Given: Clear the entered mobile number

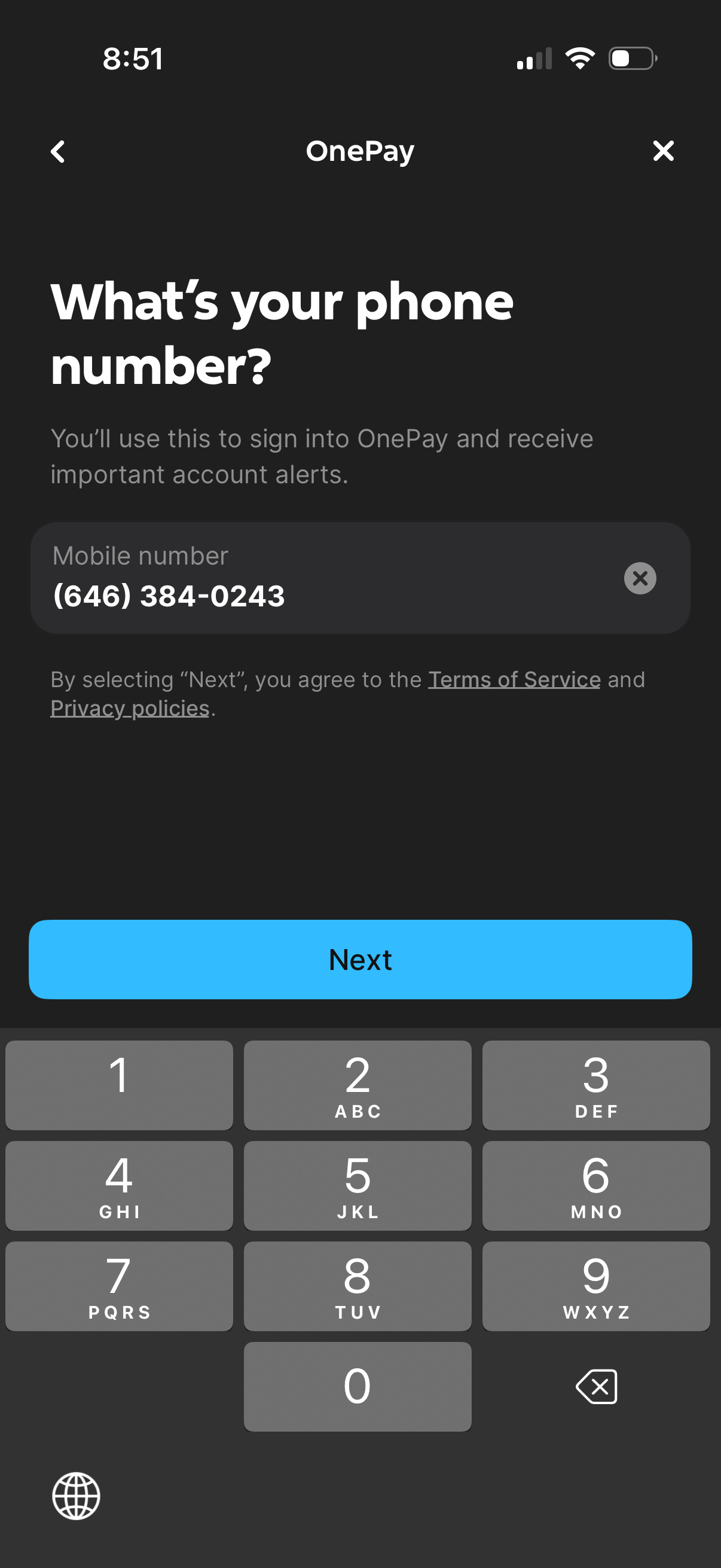Looking at the screenshot, I should pos(640,578).
